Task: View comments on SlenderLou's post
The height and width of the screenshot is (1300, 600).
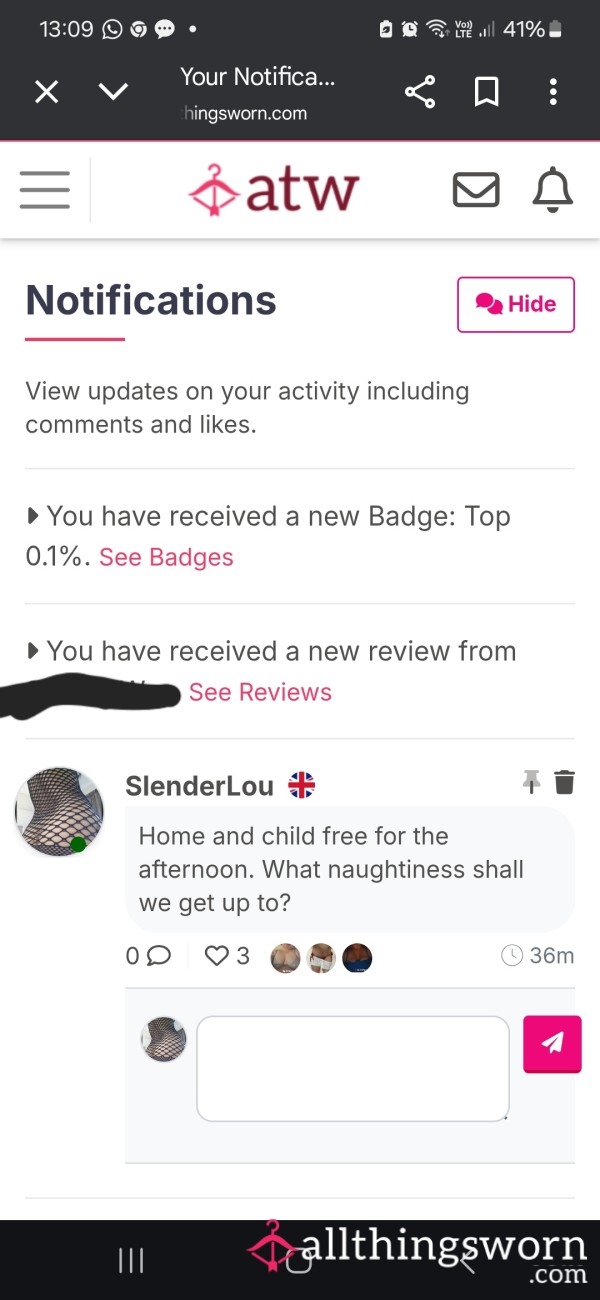Action: coord(148,956)
